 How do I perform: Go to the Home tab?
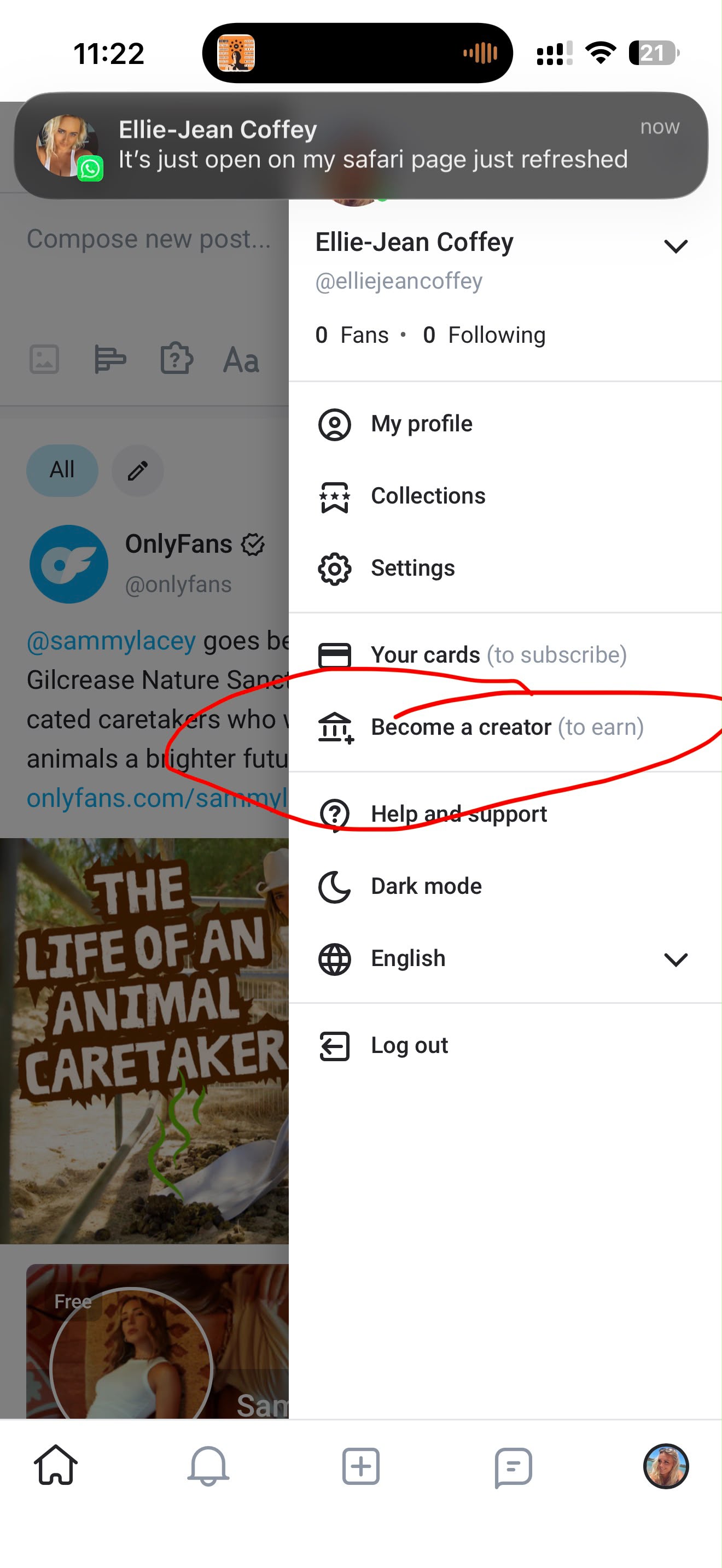coord(56,1465)
